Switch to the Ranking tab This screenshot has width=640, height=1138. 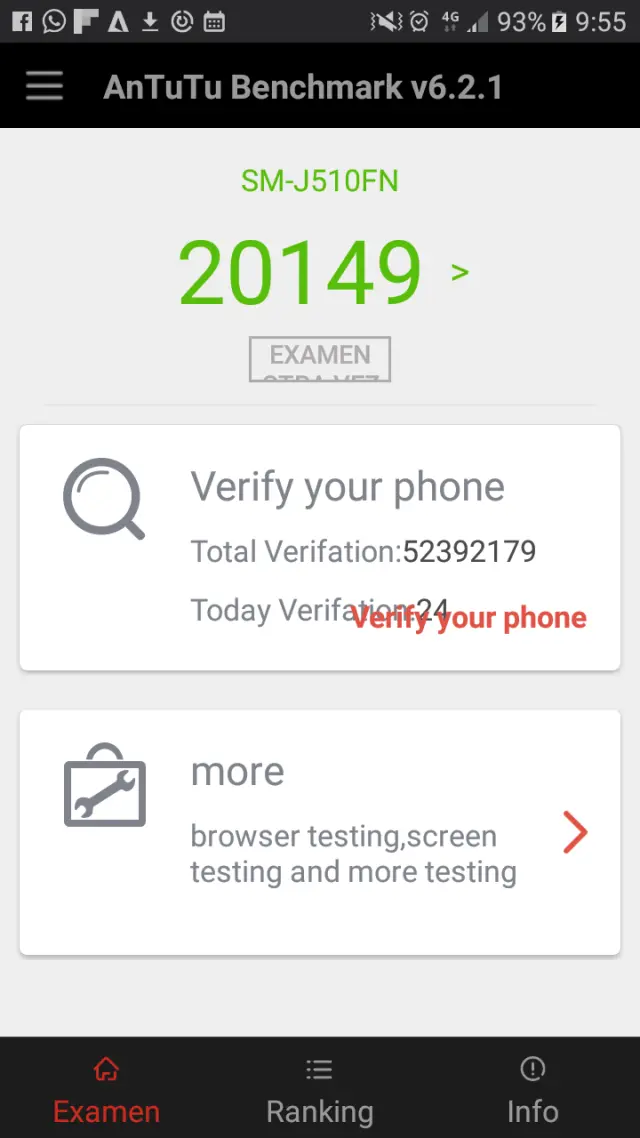click(x=319, y=1090)
